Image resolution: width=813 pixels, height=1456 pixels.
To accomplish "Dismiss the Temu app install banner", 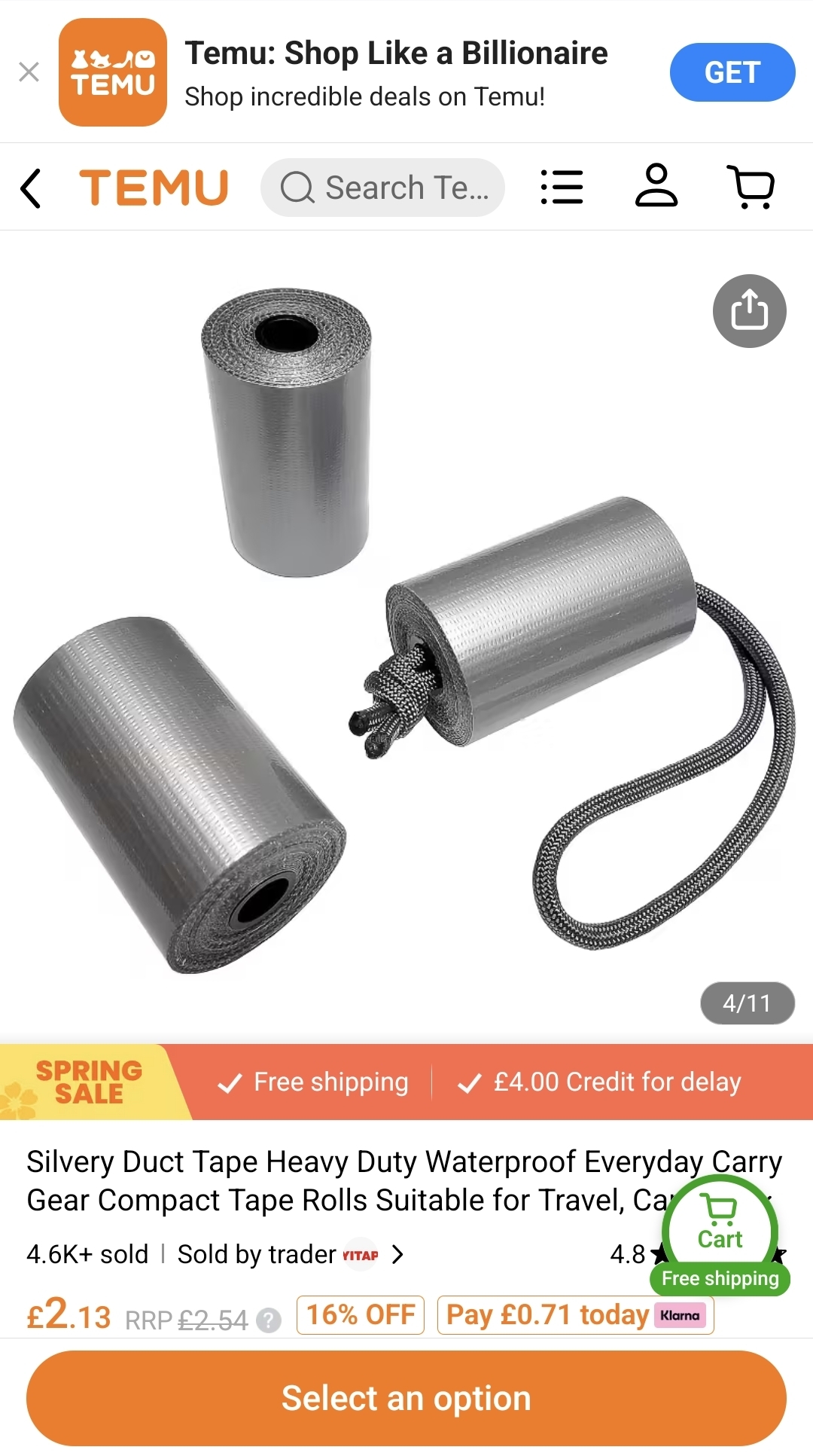I will [29, 72].
